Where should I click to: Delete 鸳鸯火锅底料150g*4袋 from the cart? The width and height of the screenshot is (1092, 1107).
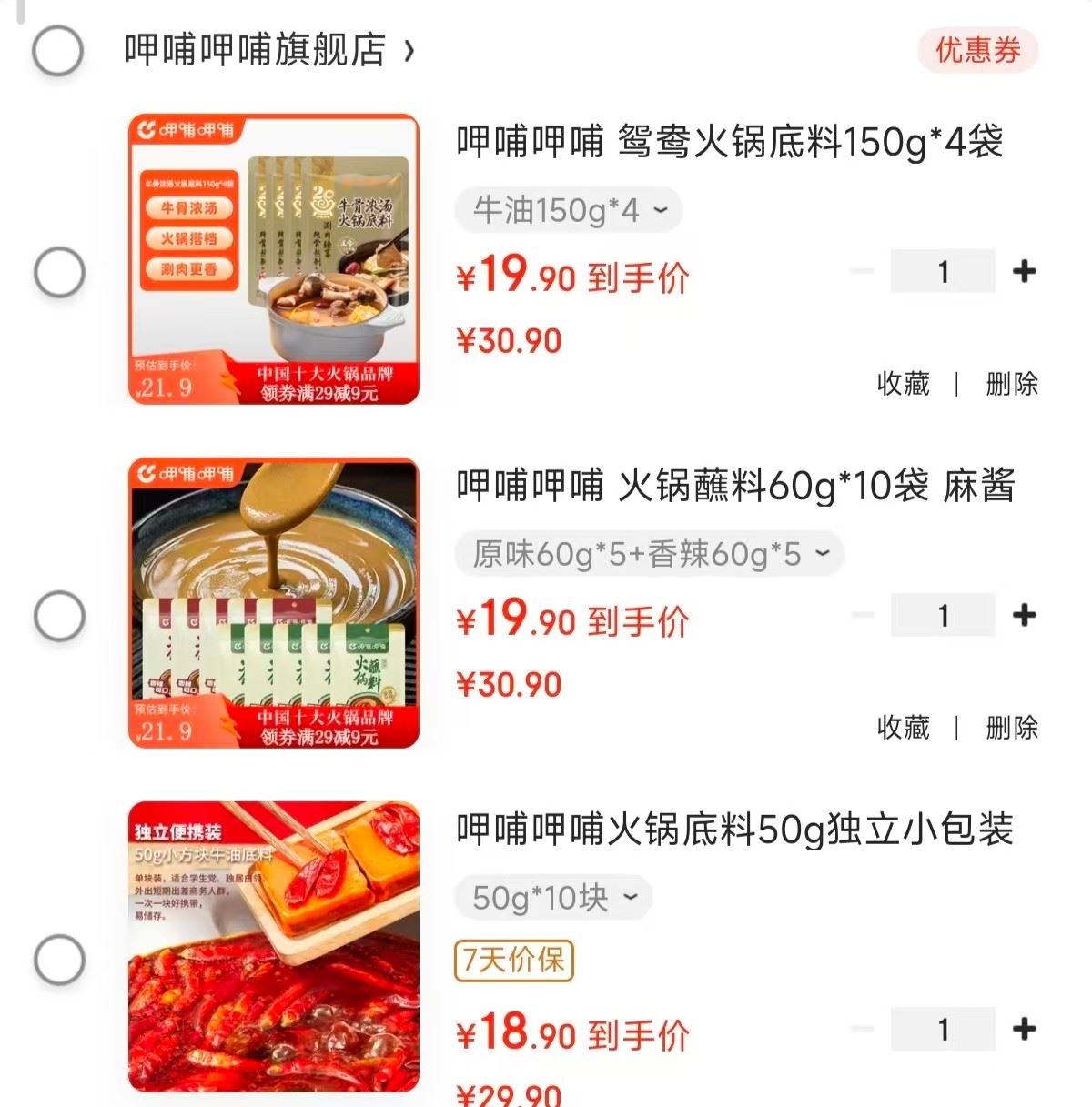tap(1011, 384)
